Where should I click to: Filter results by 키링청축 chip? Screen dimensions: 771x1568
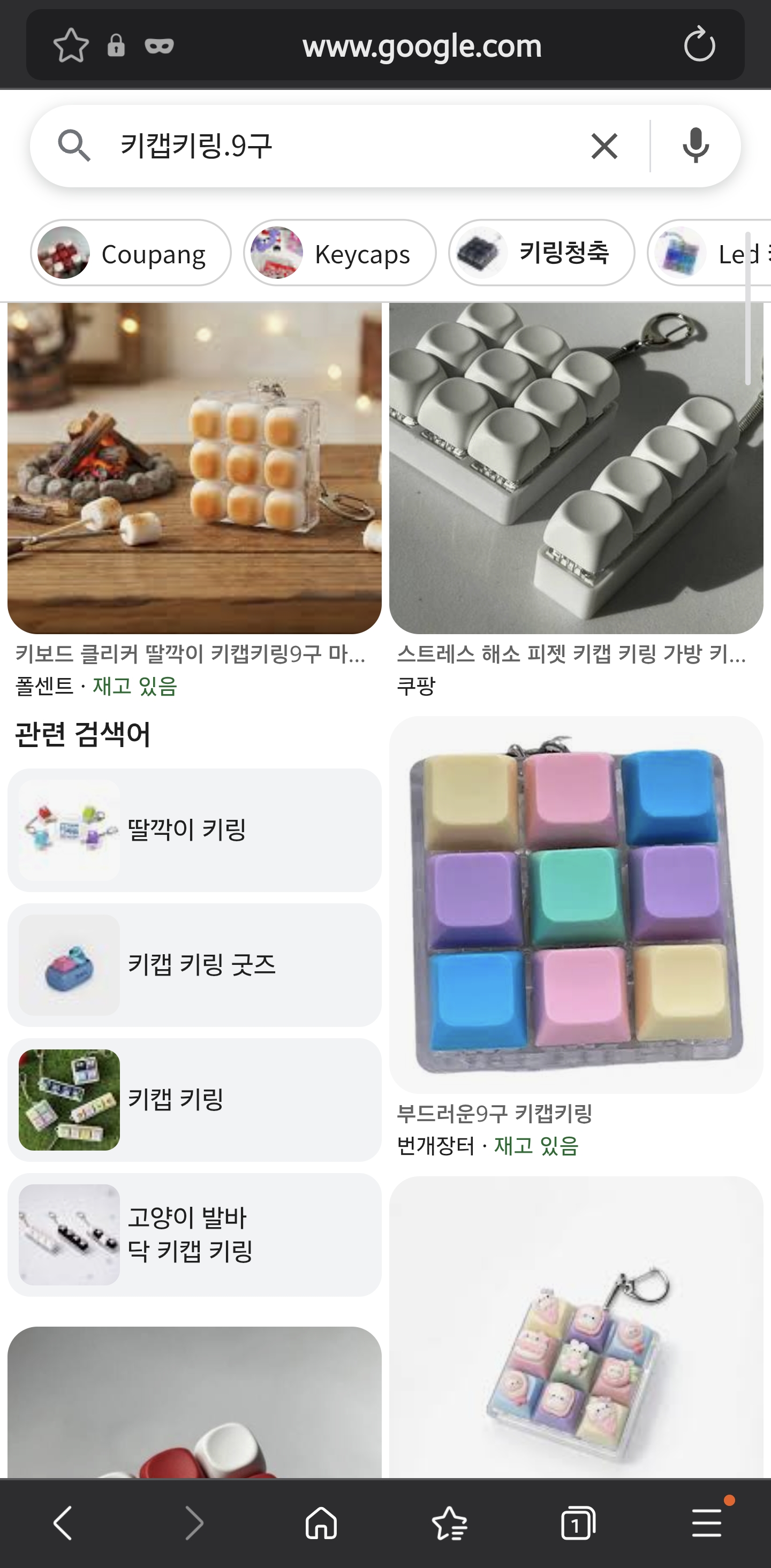tap(541, 253)
